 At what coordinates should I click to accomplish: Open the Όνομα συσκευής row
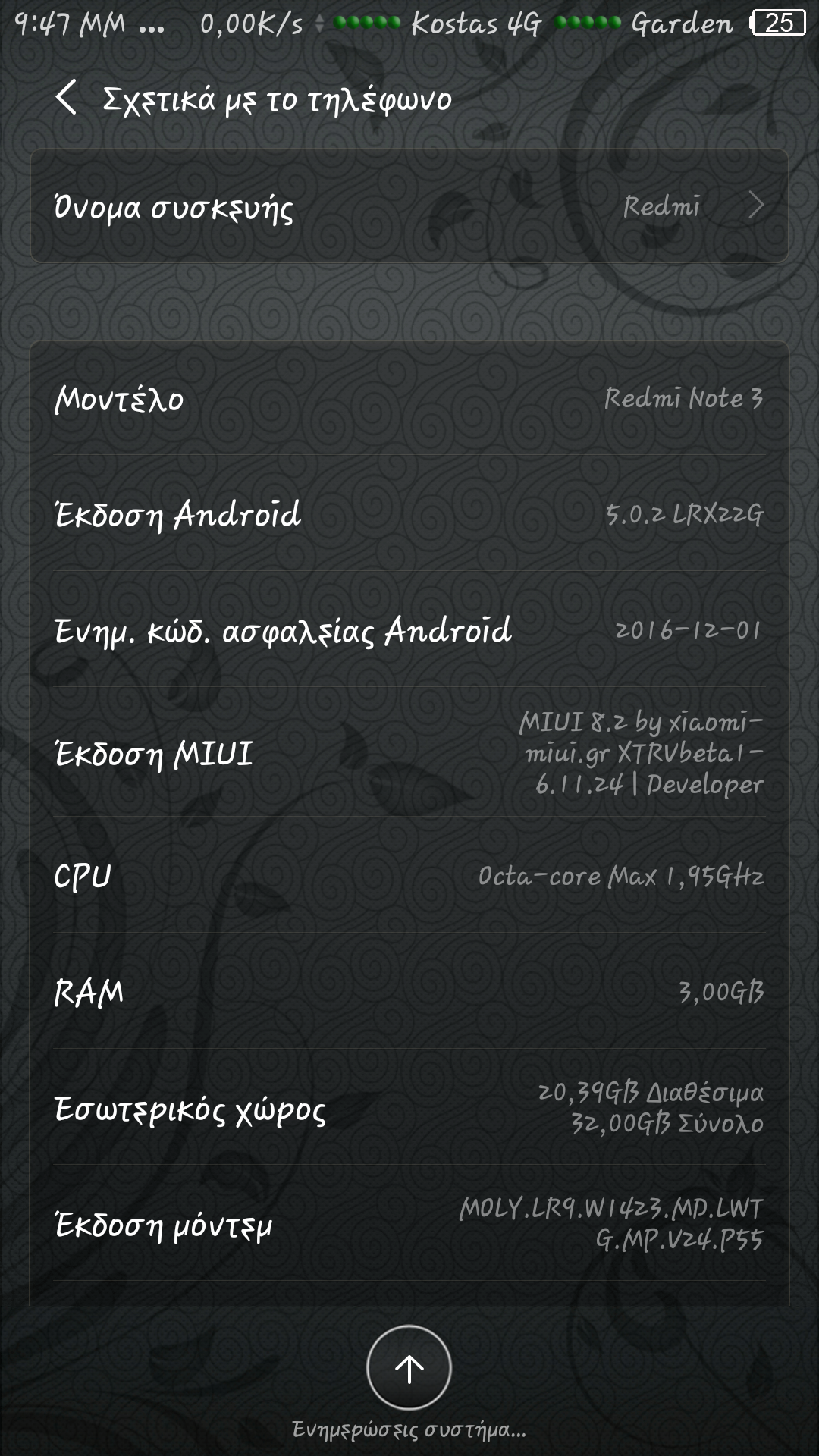click(x=409, y=206)
